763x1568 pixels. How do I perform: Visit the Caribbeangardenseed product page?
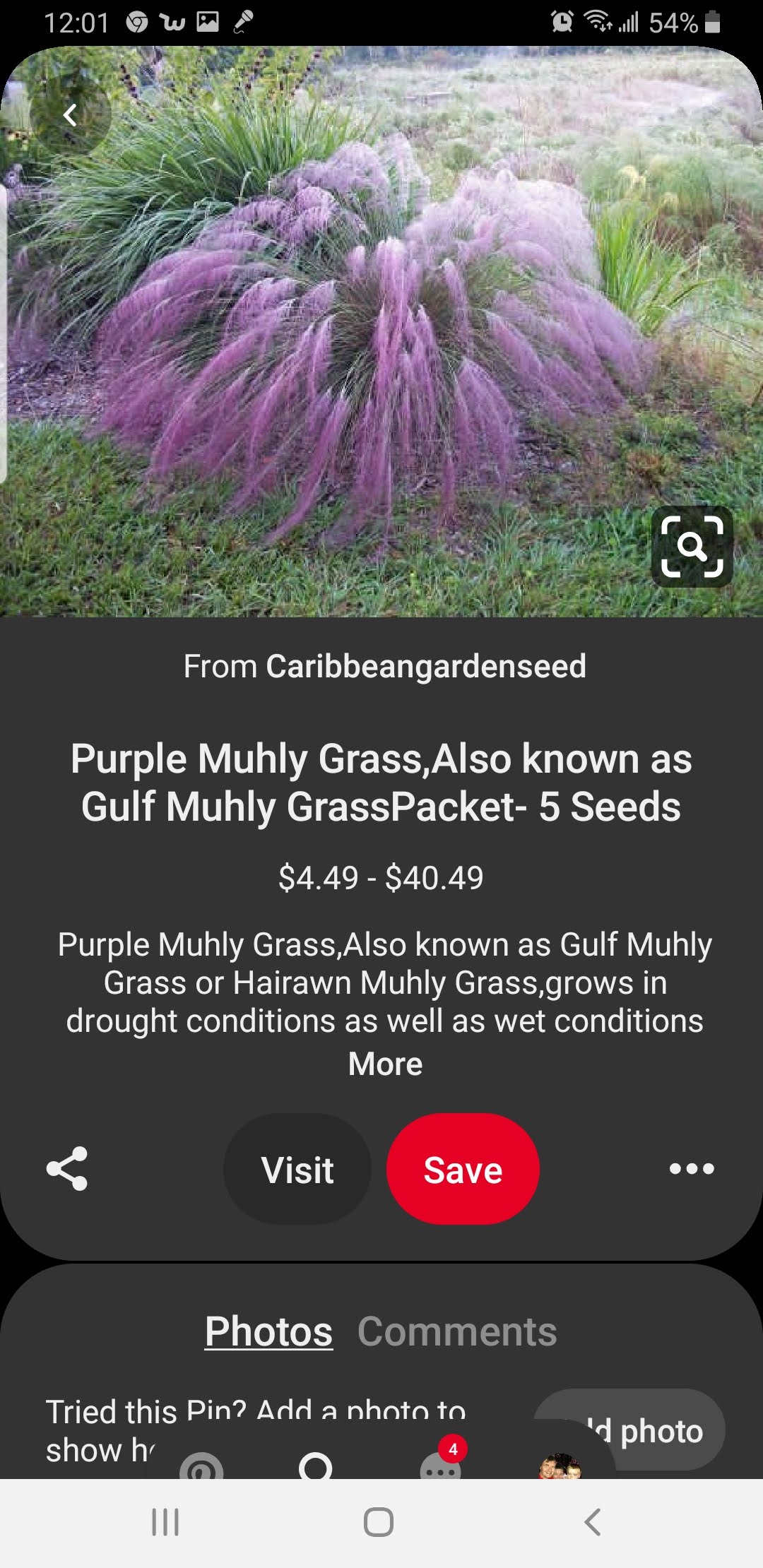point(297,1169)
